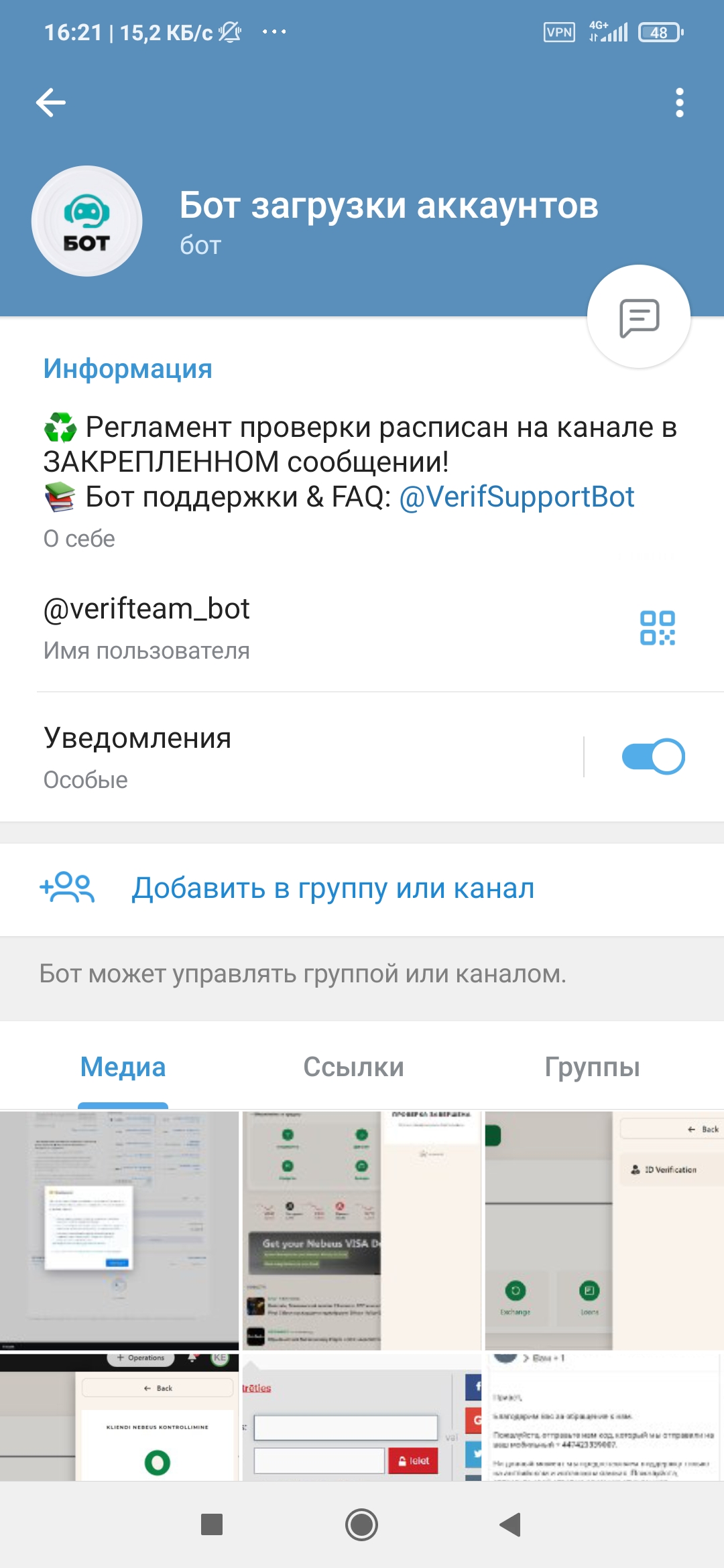Open the Kliendi Nebeus Kontrollimine media thumbnail
The image size is (724, 1568).
point(119,1417)
